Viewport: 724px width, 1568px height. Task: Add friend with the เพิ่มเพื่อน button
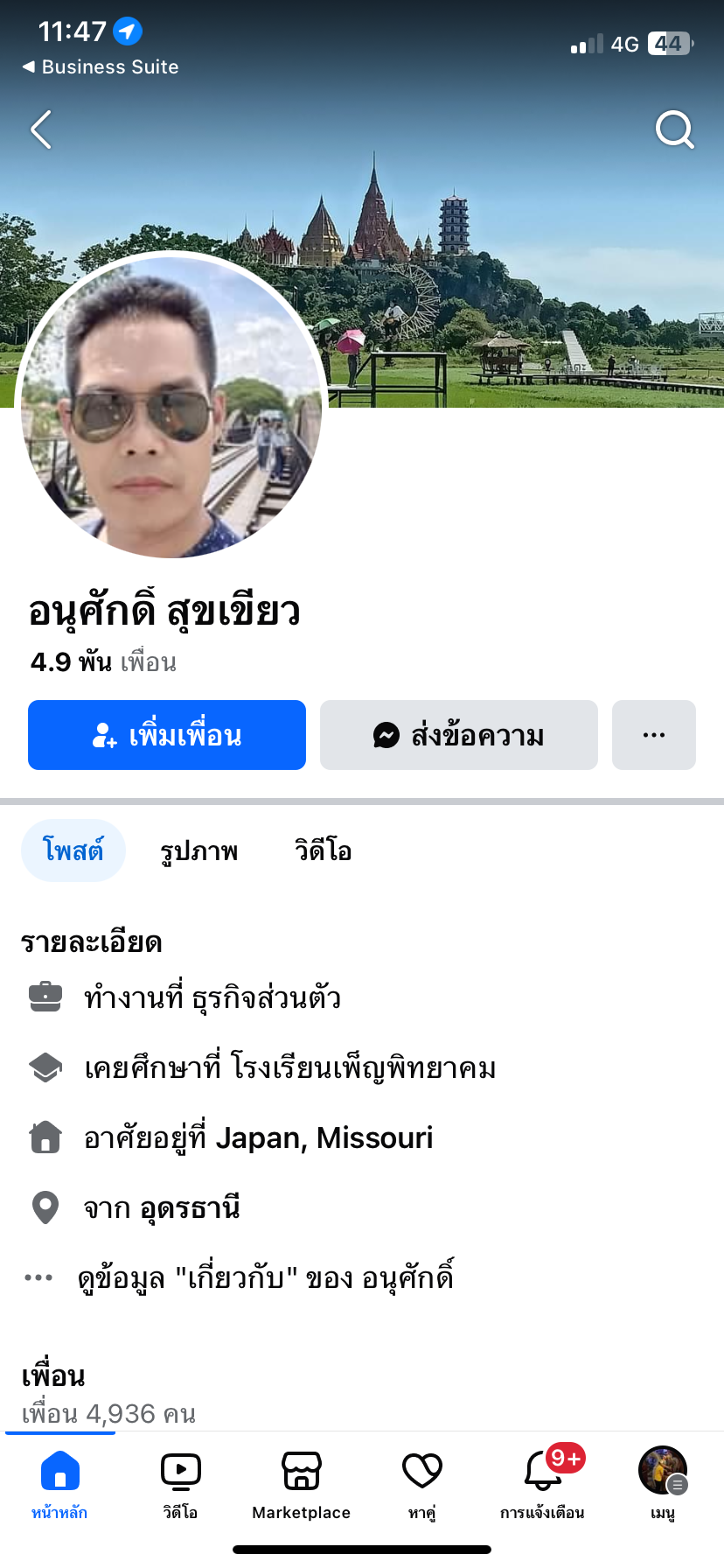[167, 735]
